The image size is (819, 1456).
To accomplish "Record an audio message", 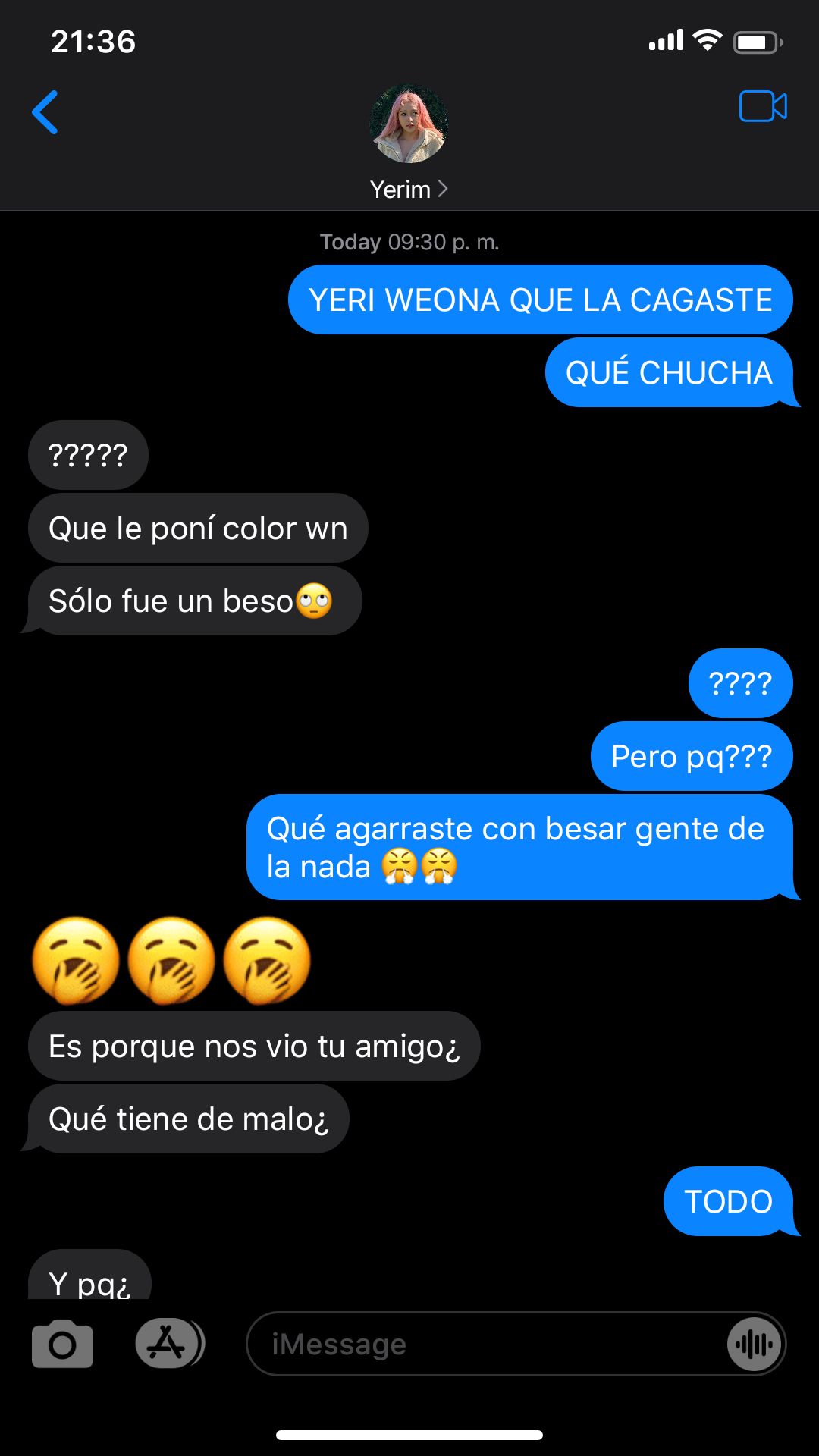I will (x=754, y=1345).
